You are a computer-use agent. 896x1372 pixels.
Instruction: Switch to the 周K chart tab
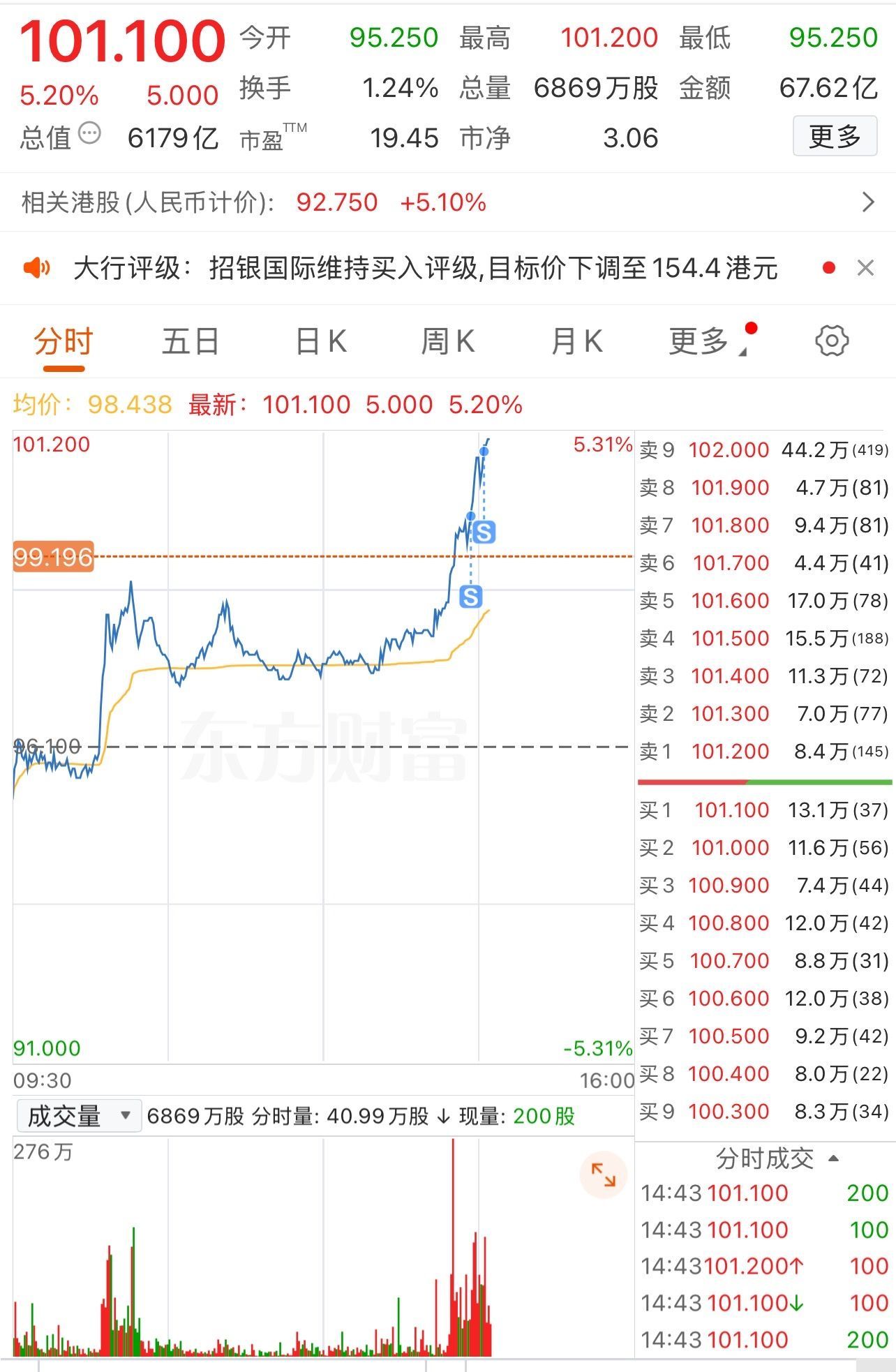point(447,342)
